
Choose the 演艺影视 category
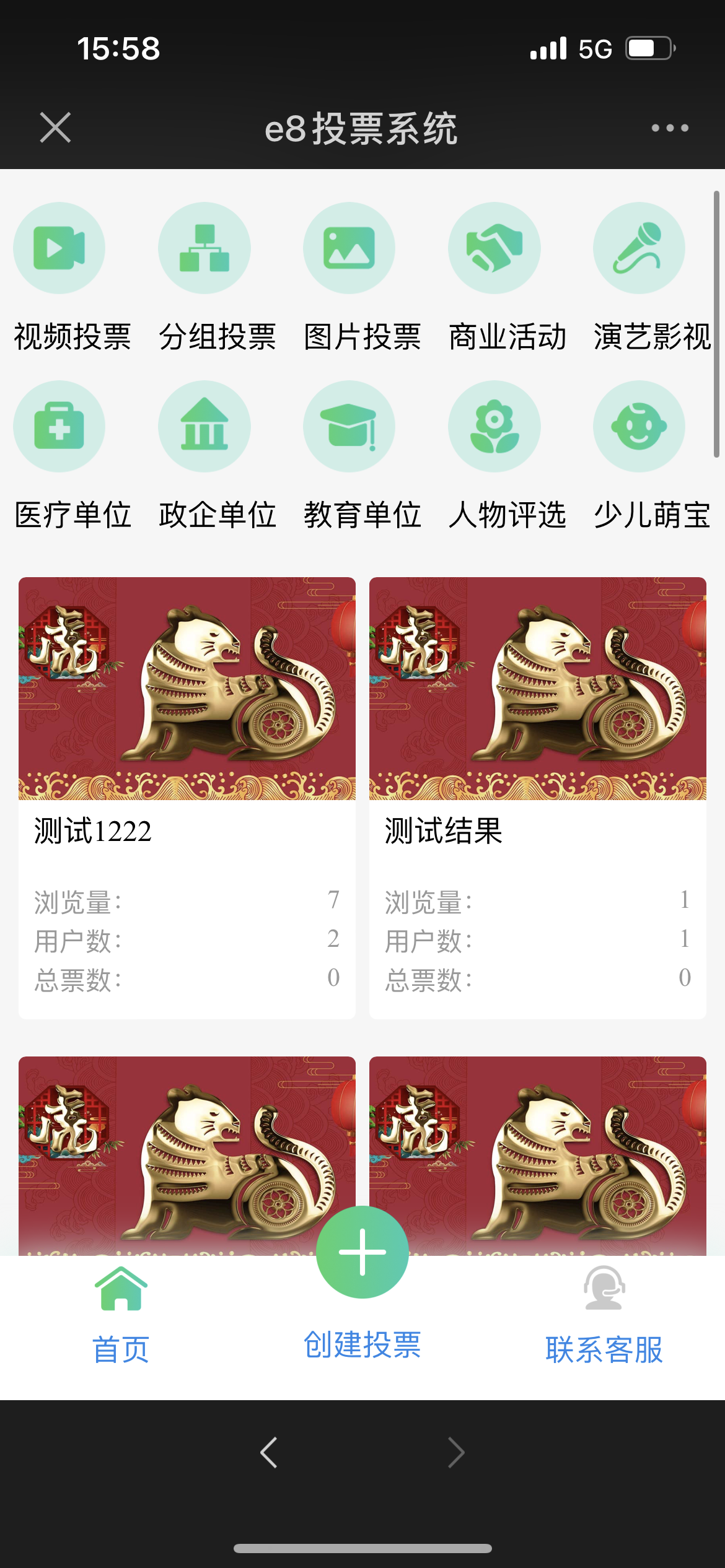pyautogui.click(x=639, y=248)
